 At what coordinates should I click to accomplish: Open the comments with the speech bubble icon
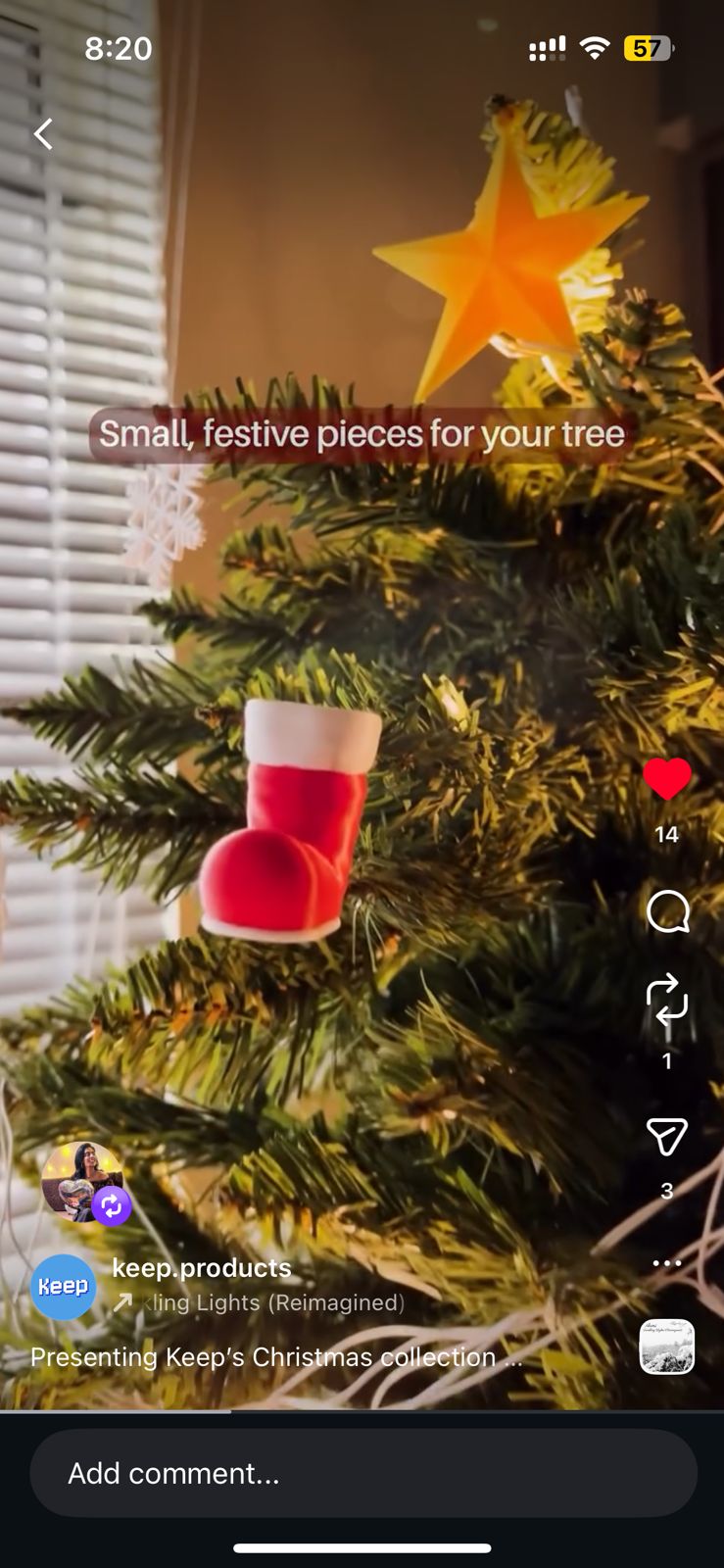(667, 911)
